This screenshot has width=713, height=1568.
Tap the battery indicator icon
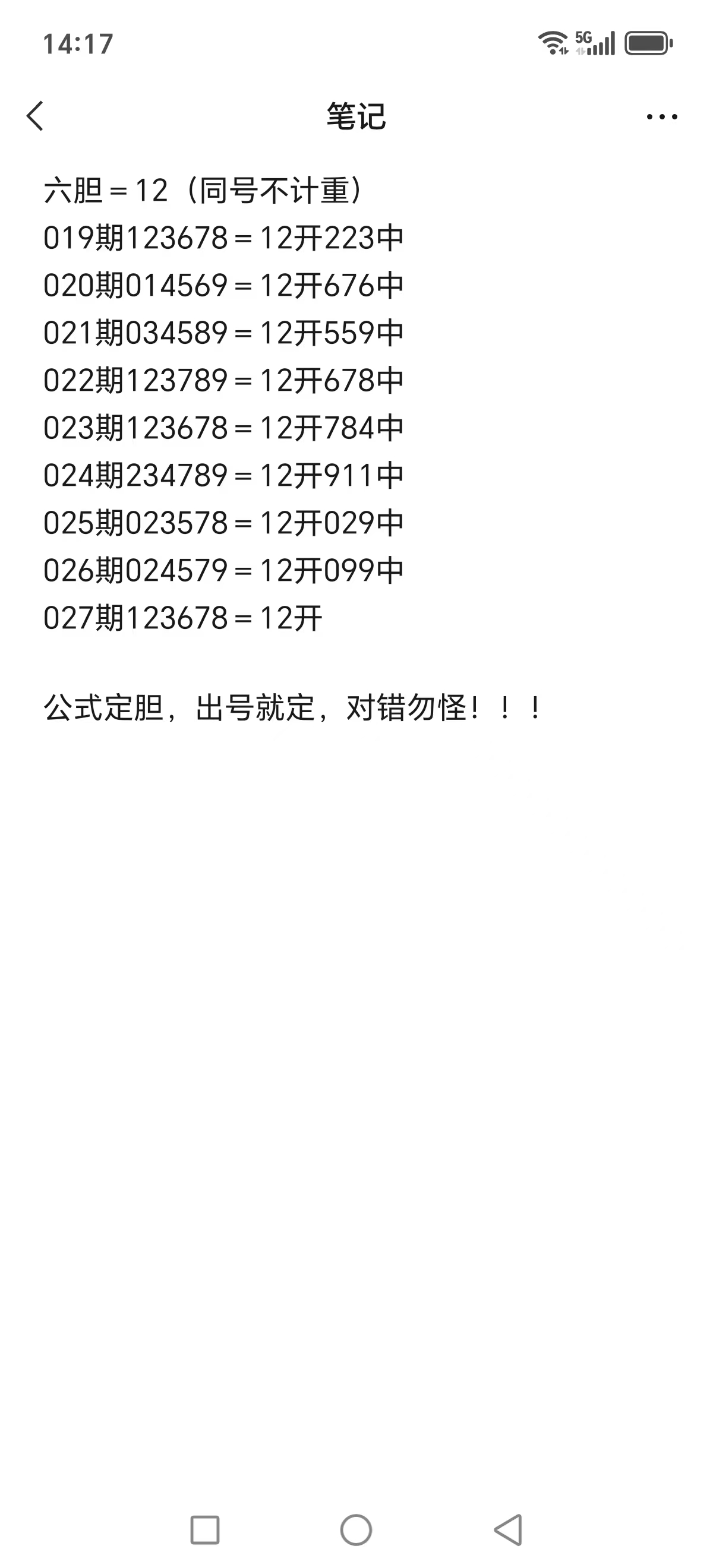(647, 43)
